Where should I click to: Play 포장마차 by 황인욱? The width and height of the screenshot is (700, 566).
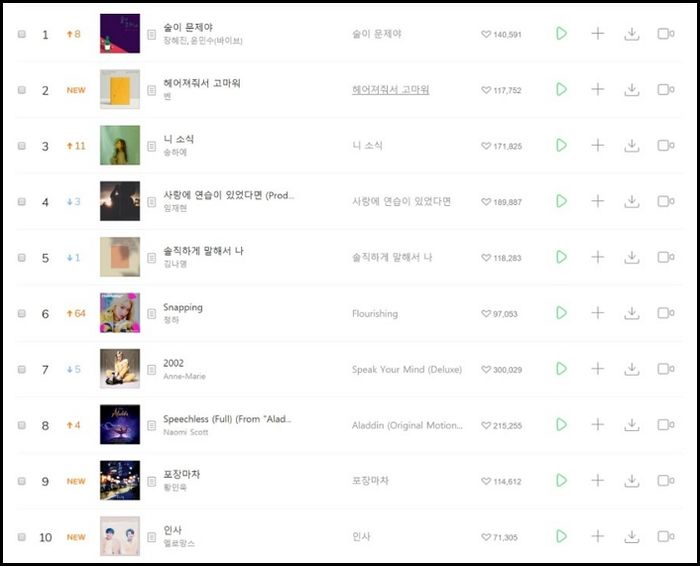[561, 481]
